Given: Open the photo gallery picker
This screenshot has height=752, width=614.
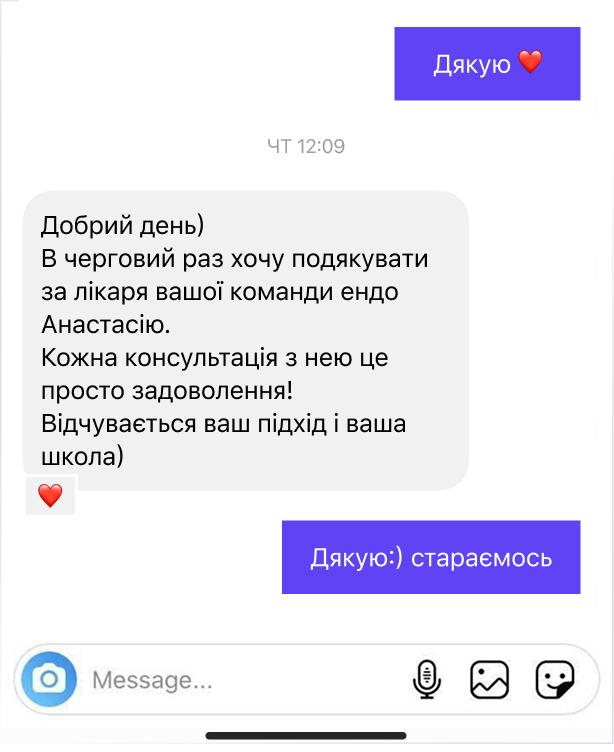Looking at the screenshot, I should click(489, 680).
